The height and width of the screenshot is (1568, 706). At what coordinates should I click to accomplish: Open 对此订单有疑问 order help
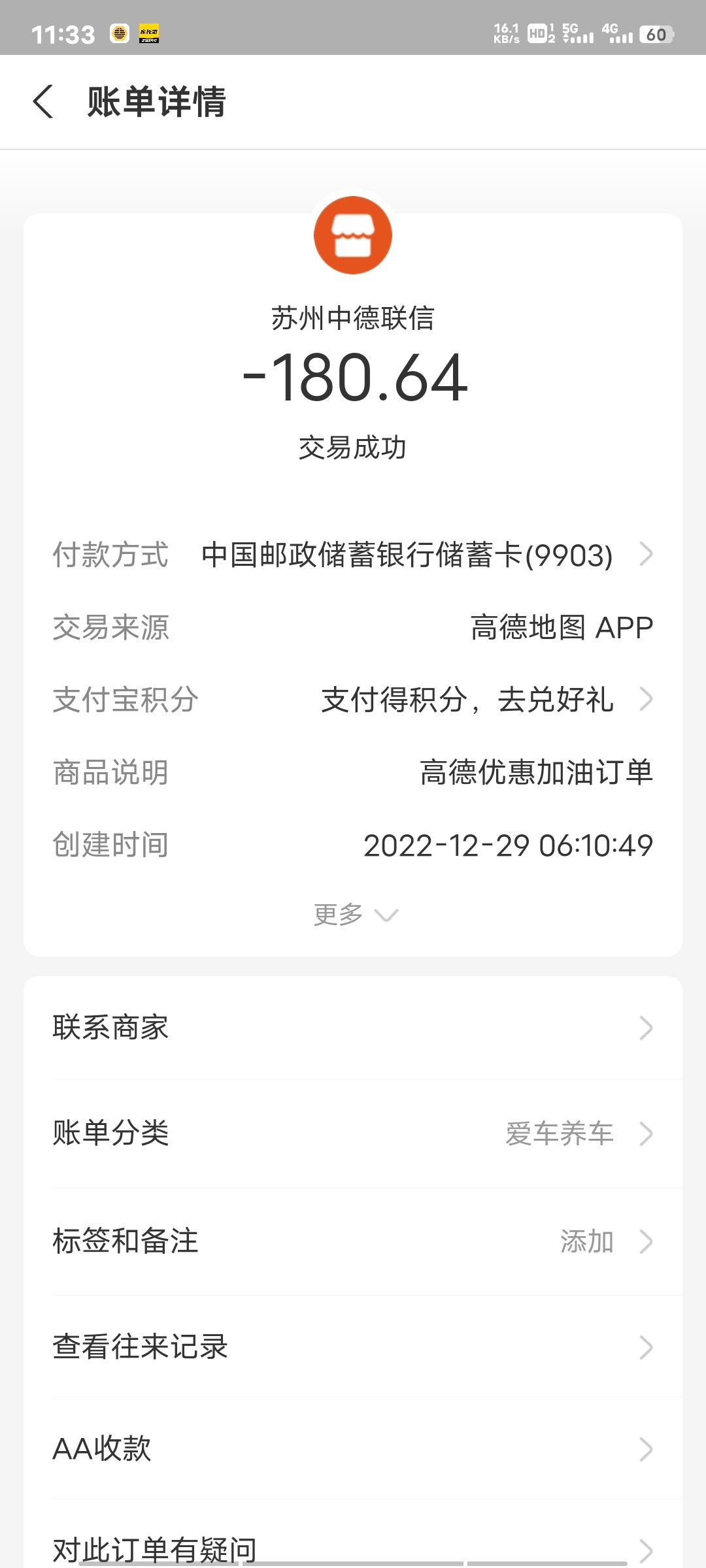click(353, 1547)
